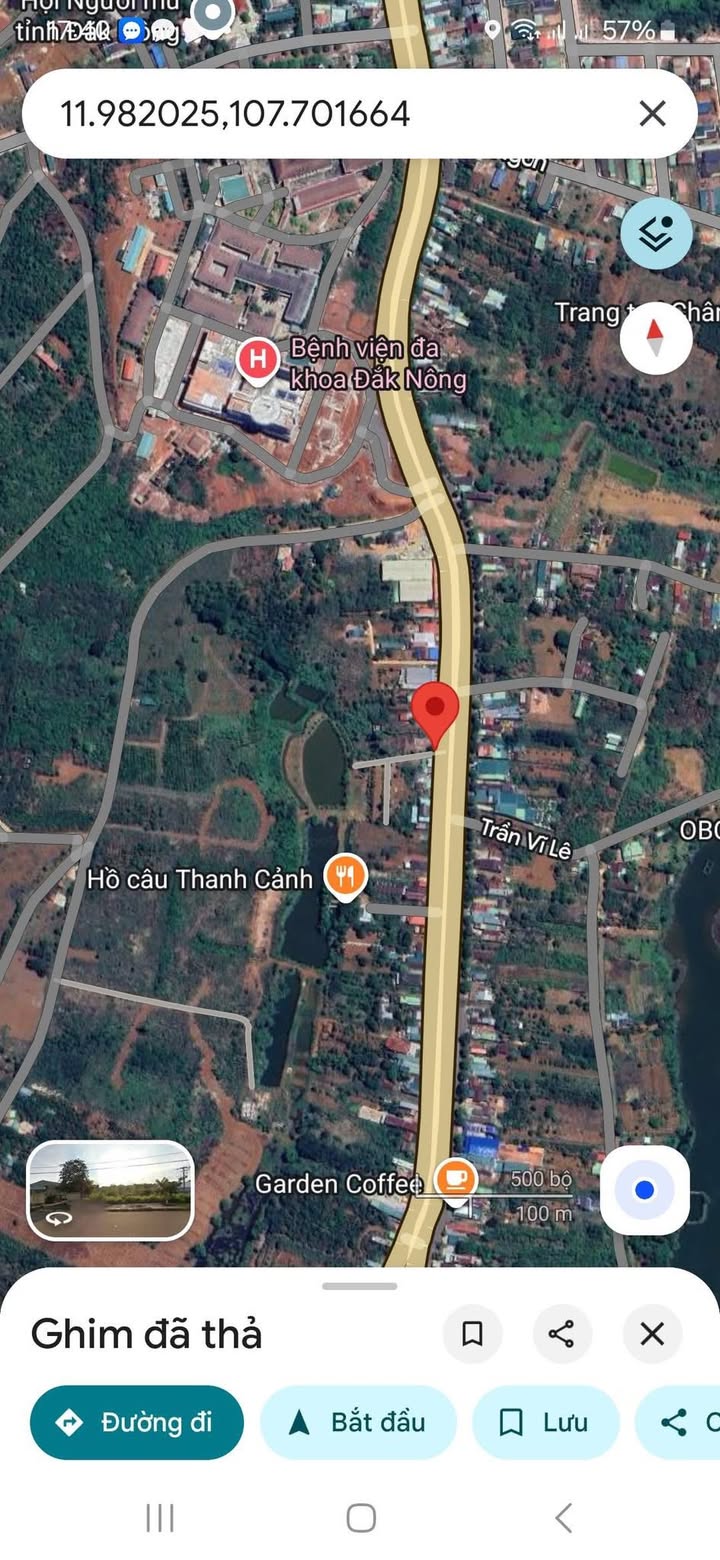Clear the search coordinates
The width and height of the screenshot is (720, 1560).
click(652, 114)
